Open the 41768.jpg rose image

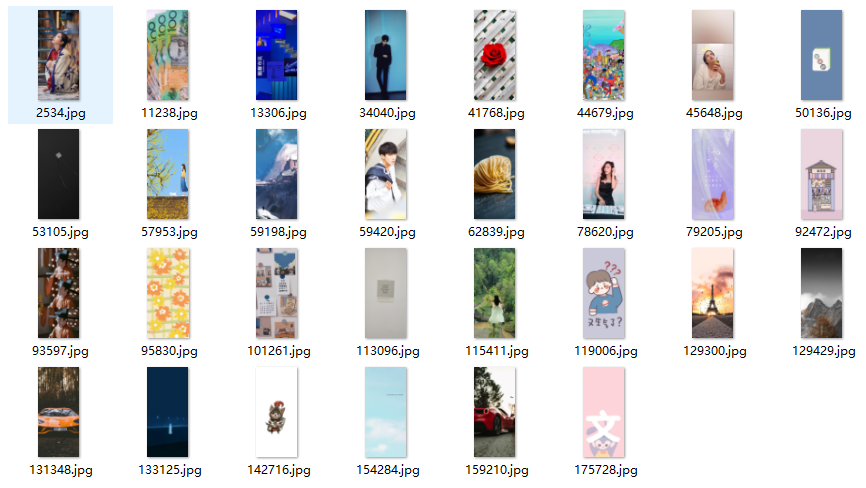pyautogui.click(x=495, y=56)
